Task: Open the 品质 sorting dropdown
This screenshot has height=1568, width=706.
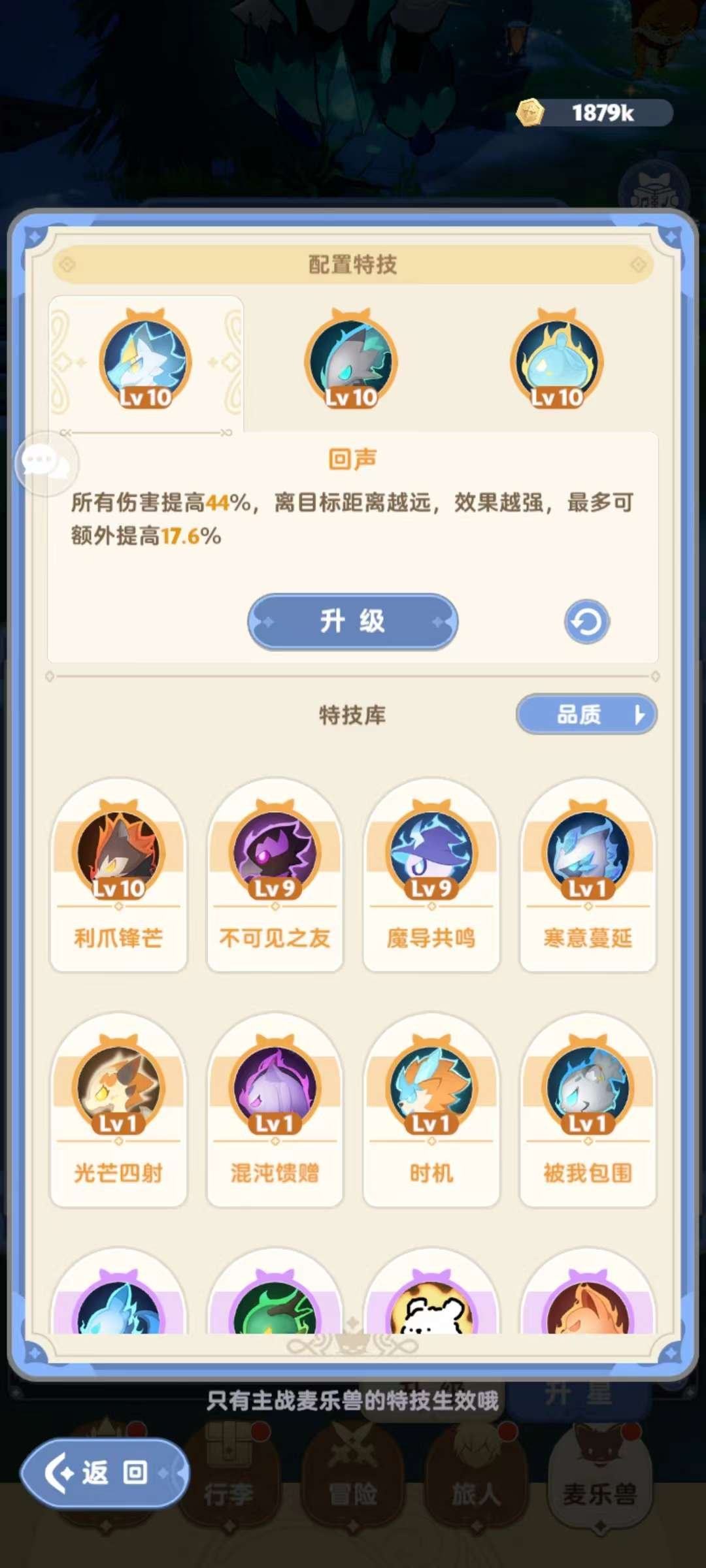Action: coord(585,714)
